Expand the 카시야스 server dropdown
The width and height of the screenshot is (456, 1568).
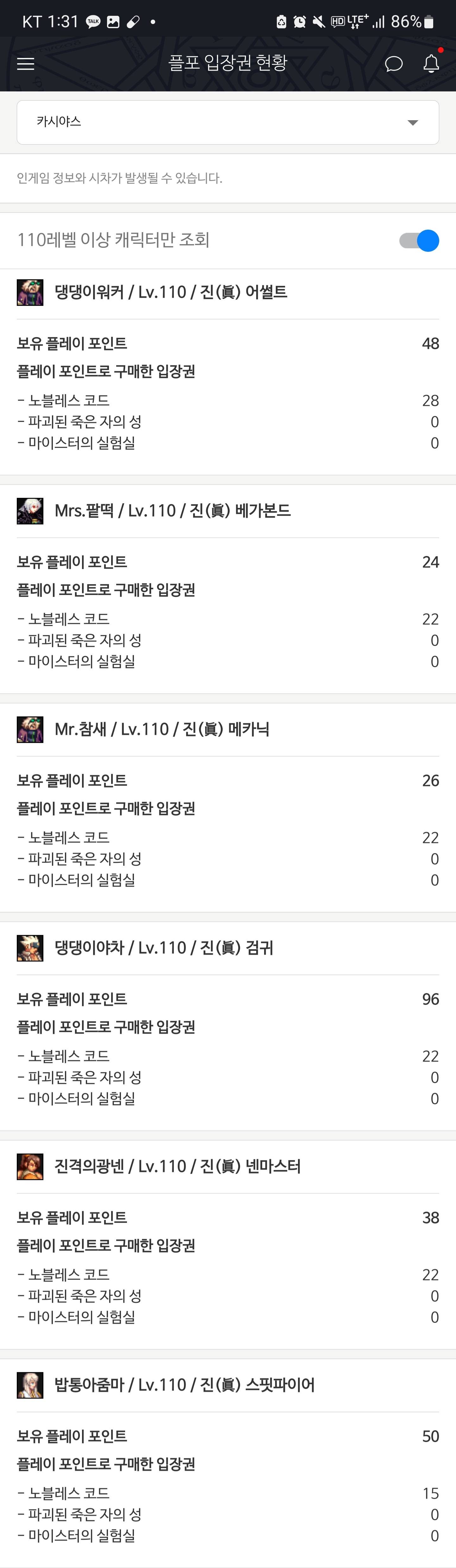[228, 122]
